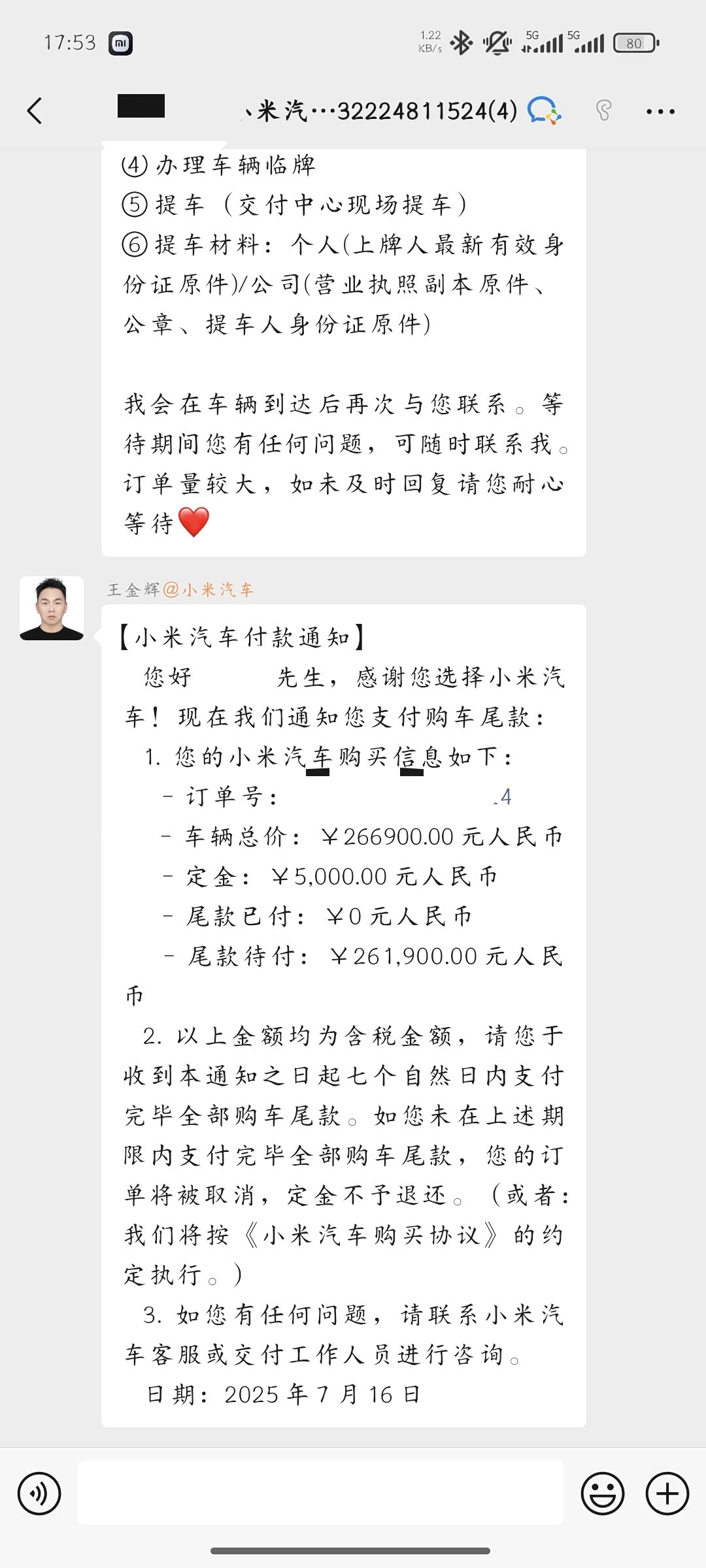Tap the Mi logo in the status bar
Viewport: 706px width, 1568px height.
[119, 42]
